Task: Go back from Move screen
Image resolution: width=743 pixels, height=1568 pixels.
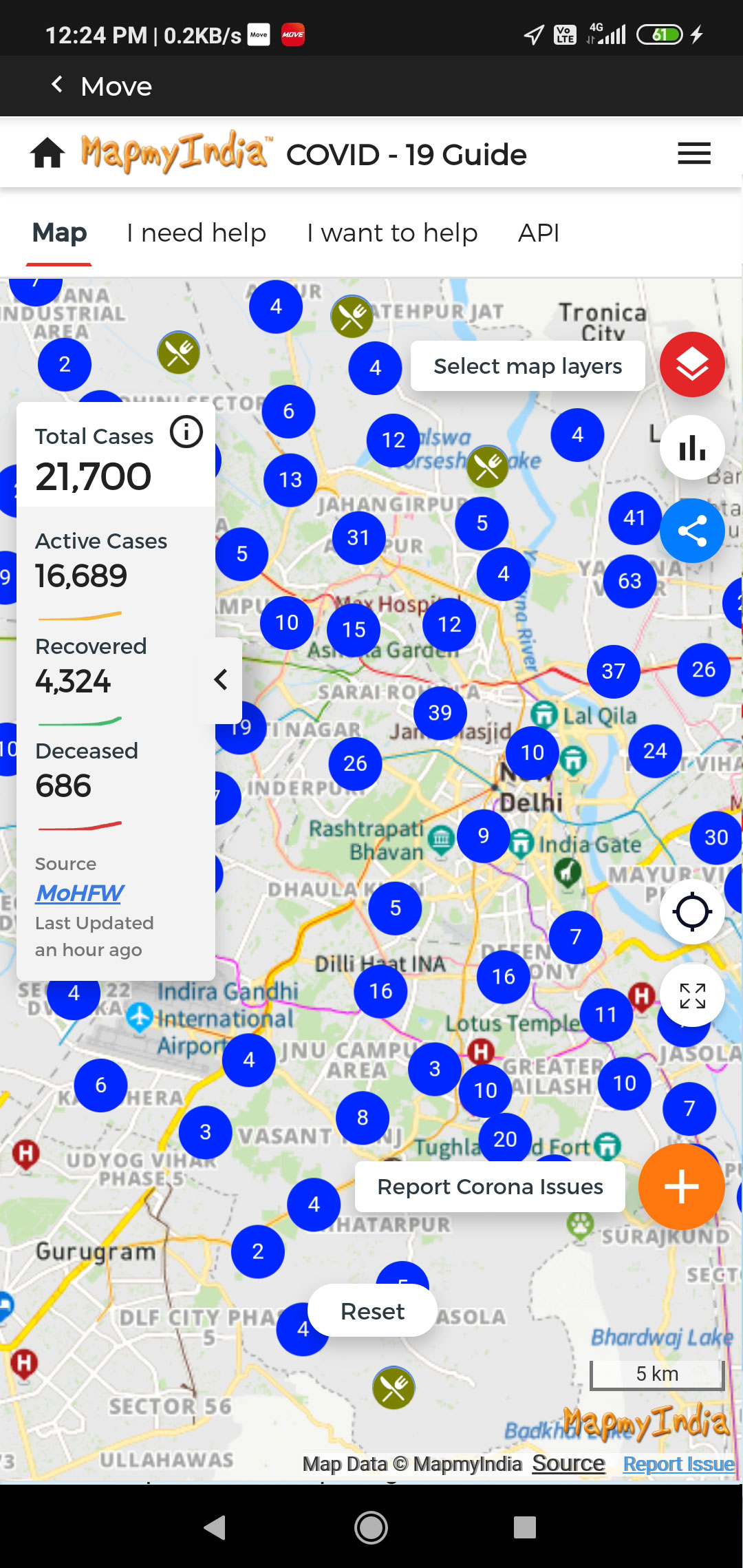Action: pos(57,85)
